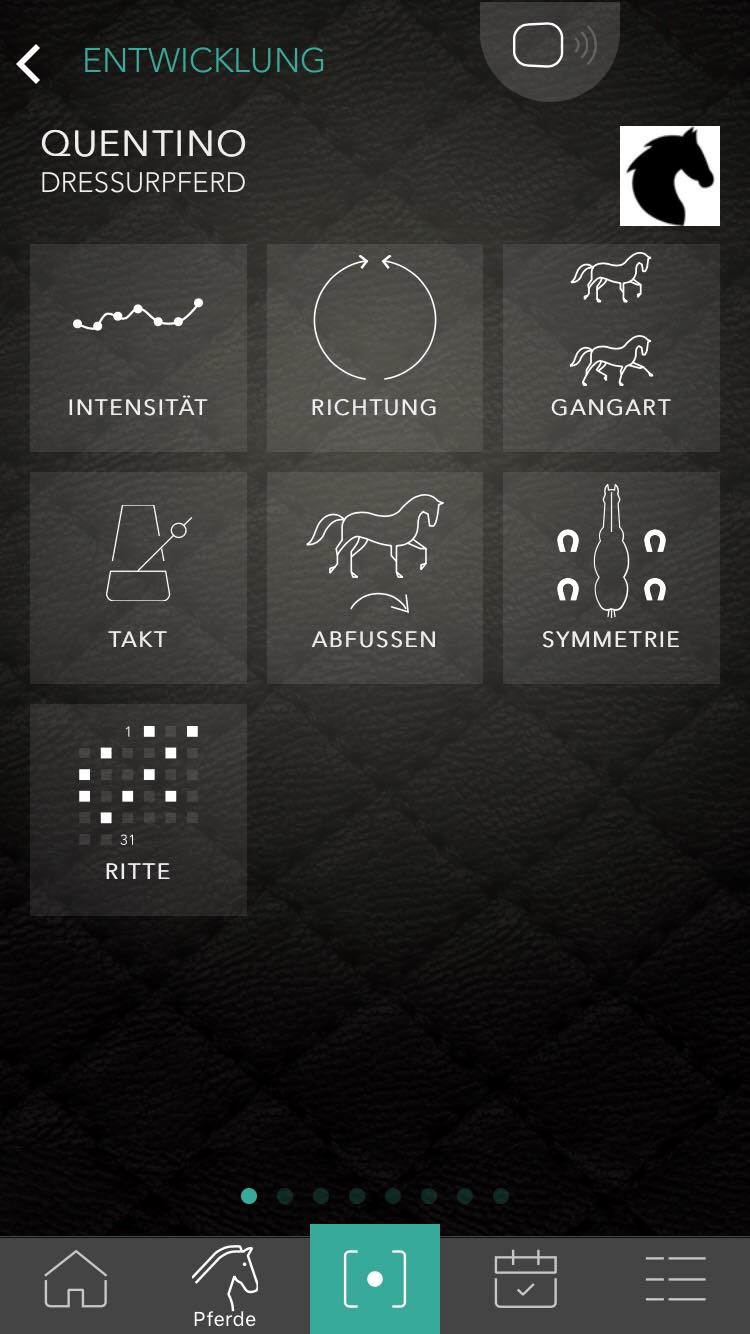Image resolution: width=750 pixels, height=1334 pixels.
Task: Switch to the Pferde tab
Action: tap(225, 1284)
